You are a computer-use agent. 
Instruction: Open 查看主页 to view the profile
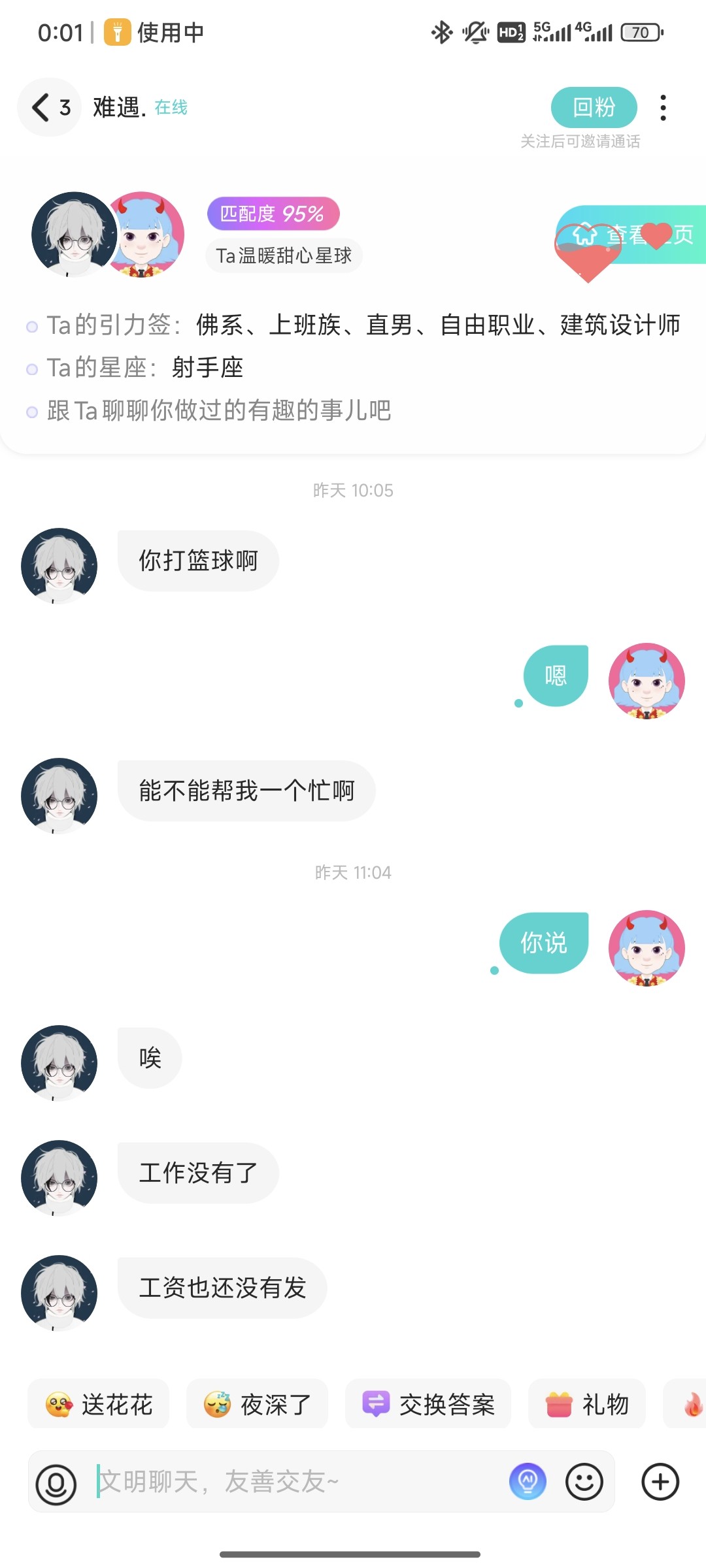pos(631,235)
